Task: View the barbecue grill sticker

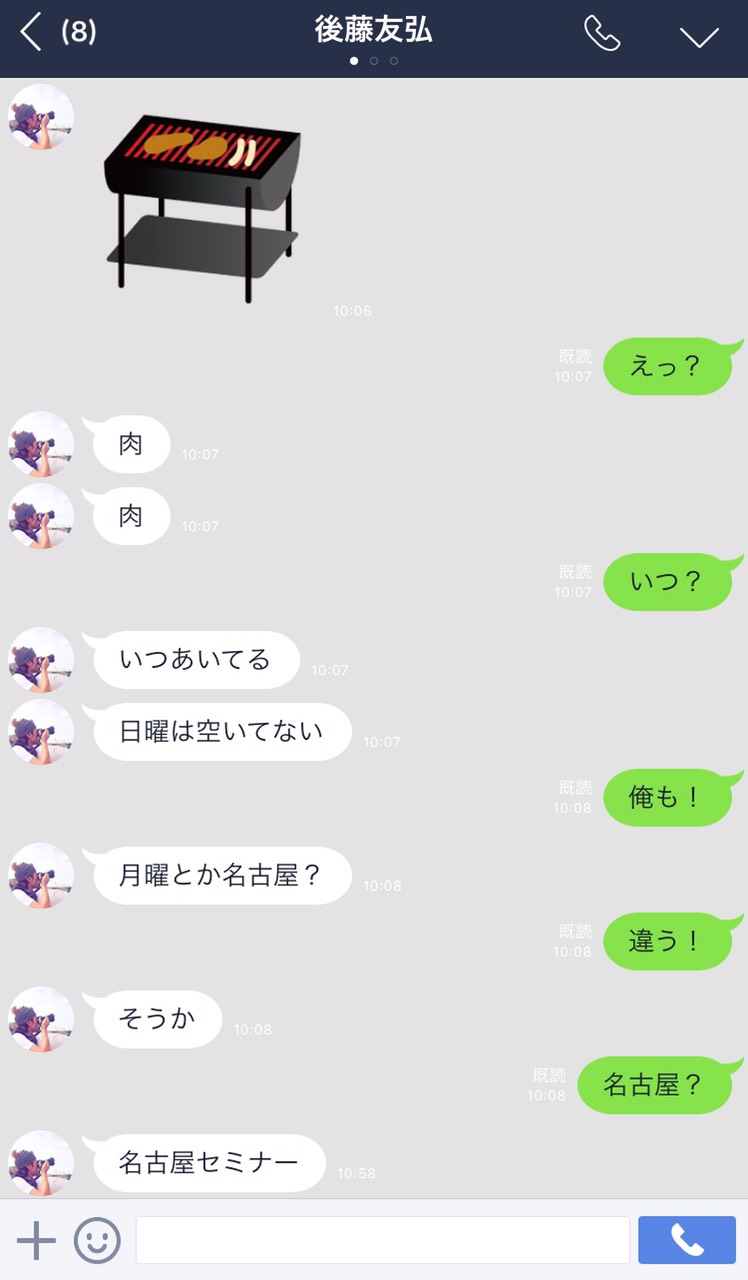Action: tap(202, 206)
